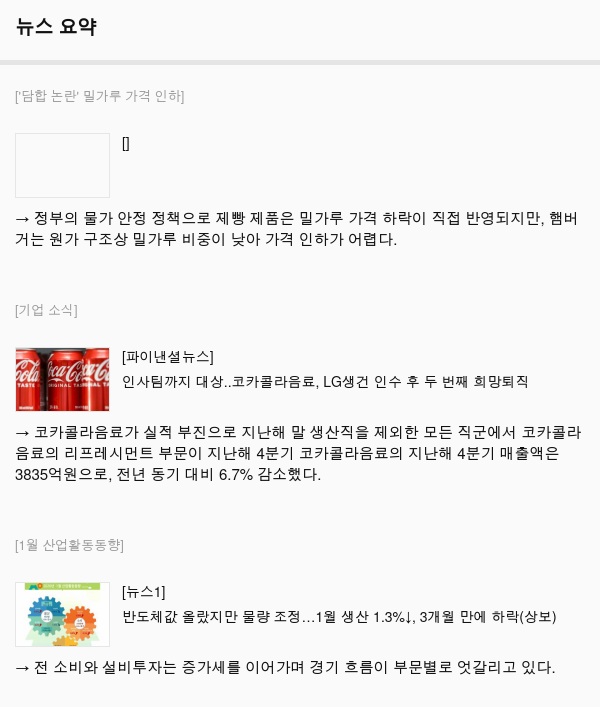This screenshot has height=707, width=600.
Task: Tap the industrial activity infographic thumbnail
Action: point(62,614)
